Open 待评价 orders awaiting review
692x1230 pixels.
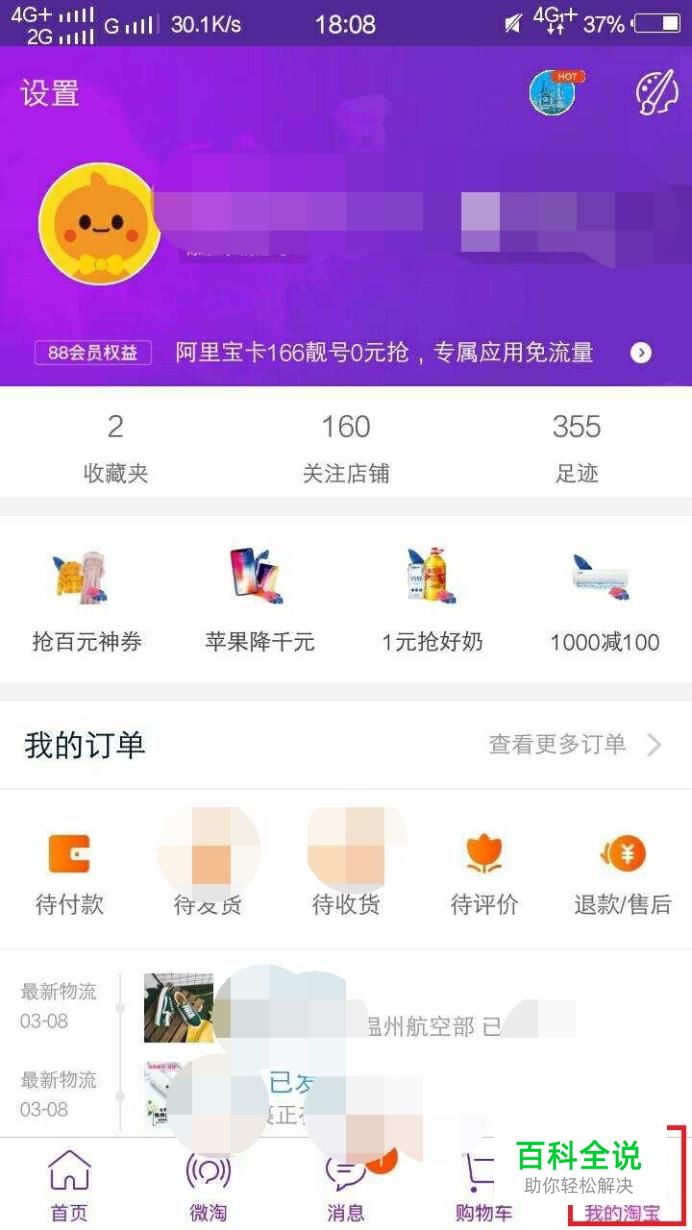tap(484, 873)
